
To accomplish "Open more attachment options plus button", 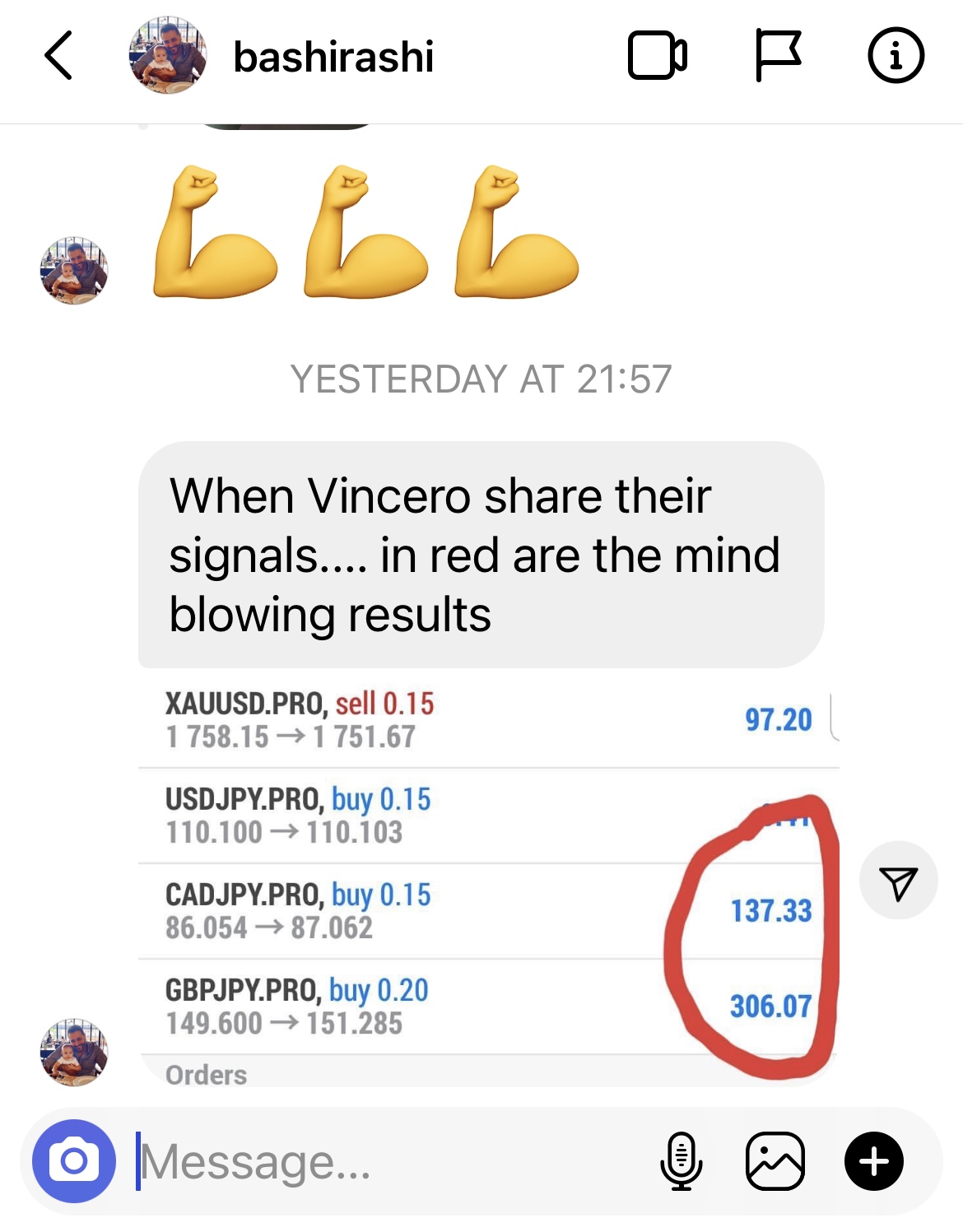I will (874, 1161).
